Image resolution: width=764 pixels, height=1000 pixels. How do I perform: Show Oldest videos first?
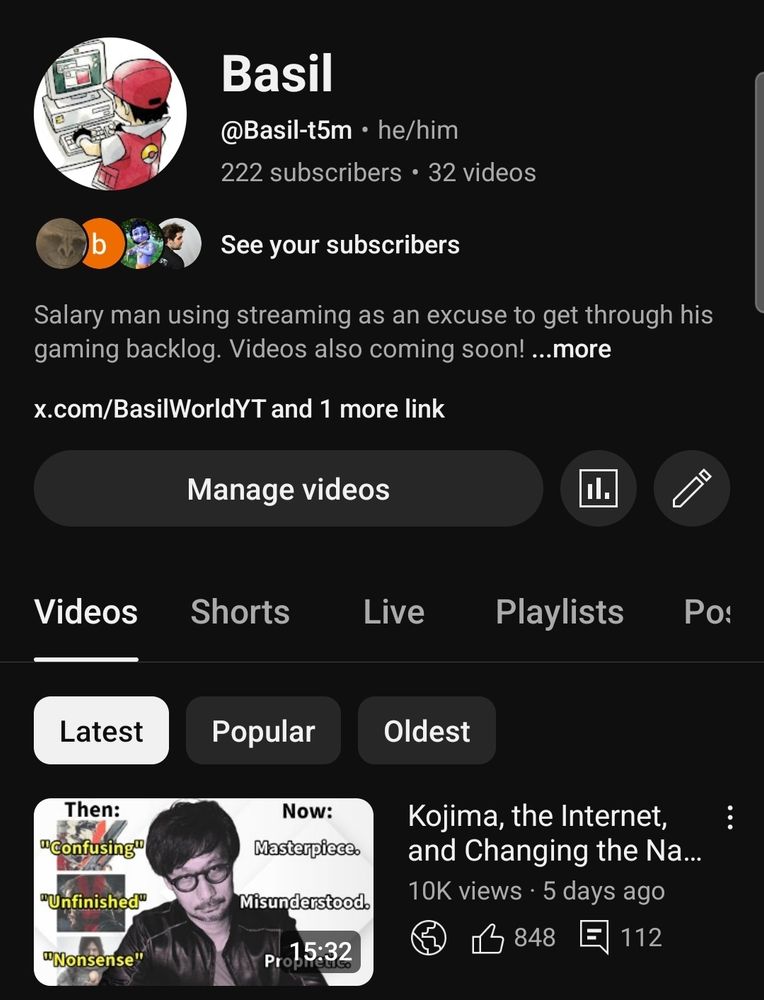click(426, 731)
